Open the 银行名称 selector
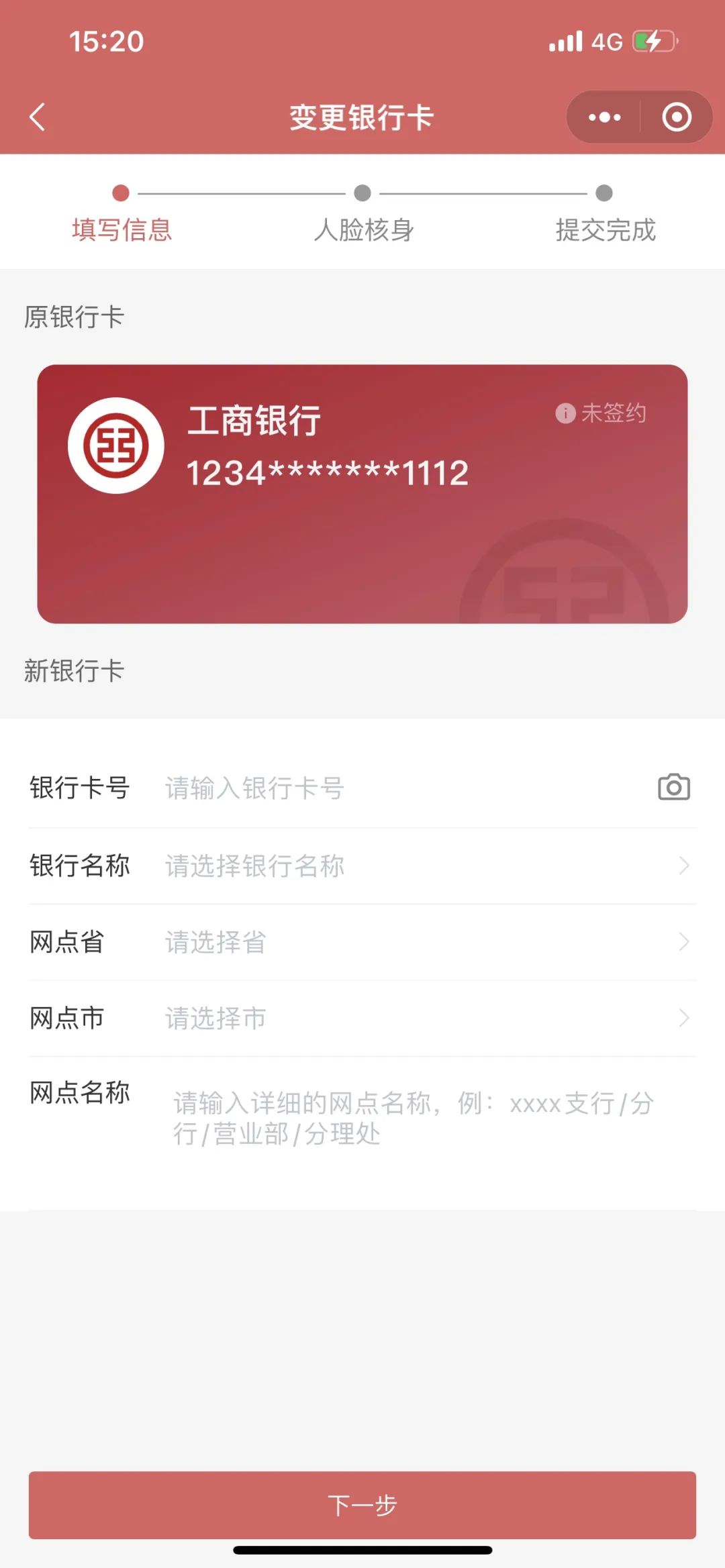The width and height of the screenshot is (725, 1568). coord(362,866)
